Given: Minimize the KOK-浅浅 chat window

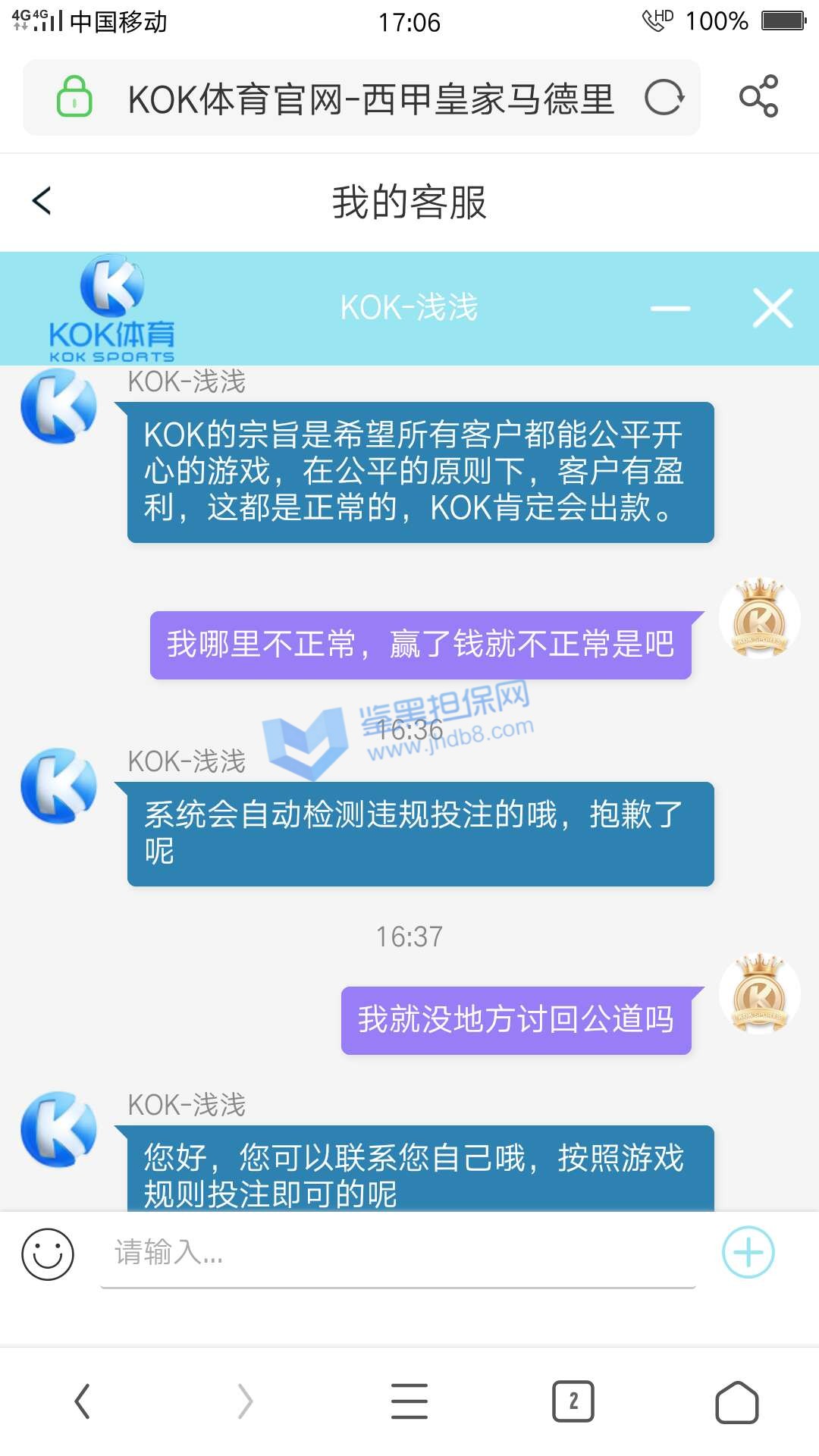Looking at the screenshot, I should (x=670, y=309).
